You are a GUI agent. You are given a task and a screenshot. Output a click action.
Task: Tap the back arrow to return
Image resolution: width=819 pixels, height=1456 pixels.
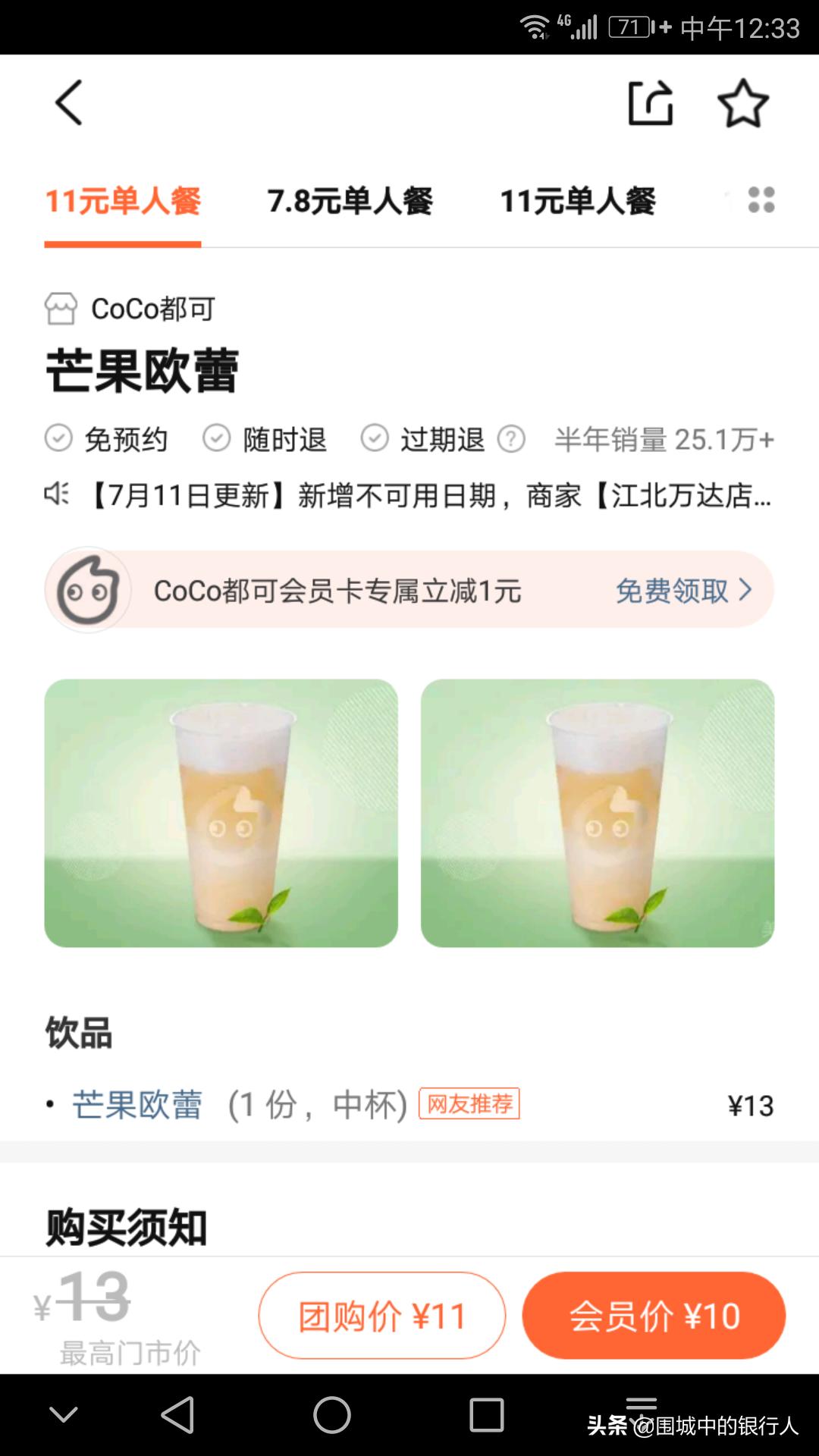coord(68,104)
